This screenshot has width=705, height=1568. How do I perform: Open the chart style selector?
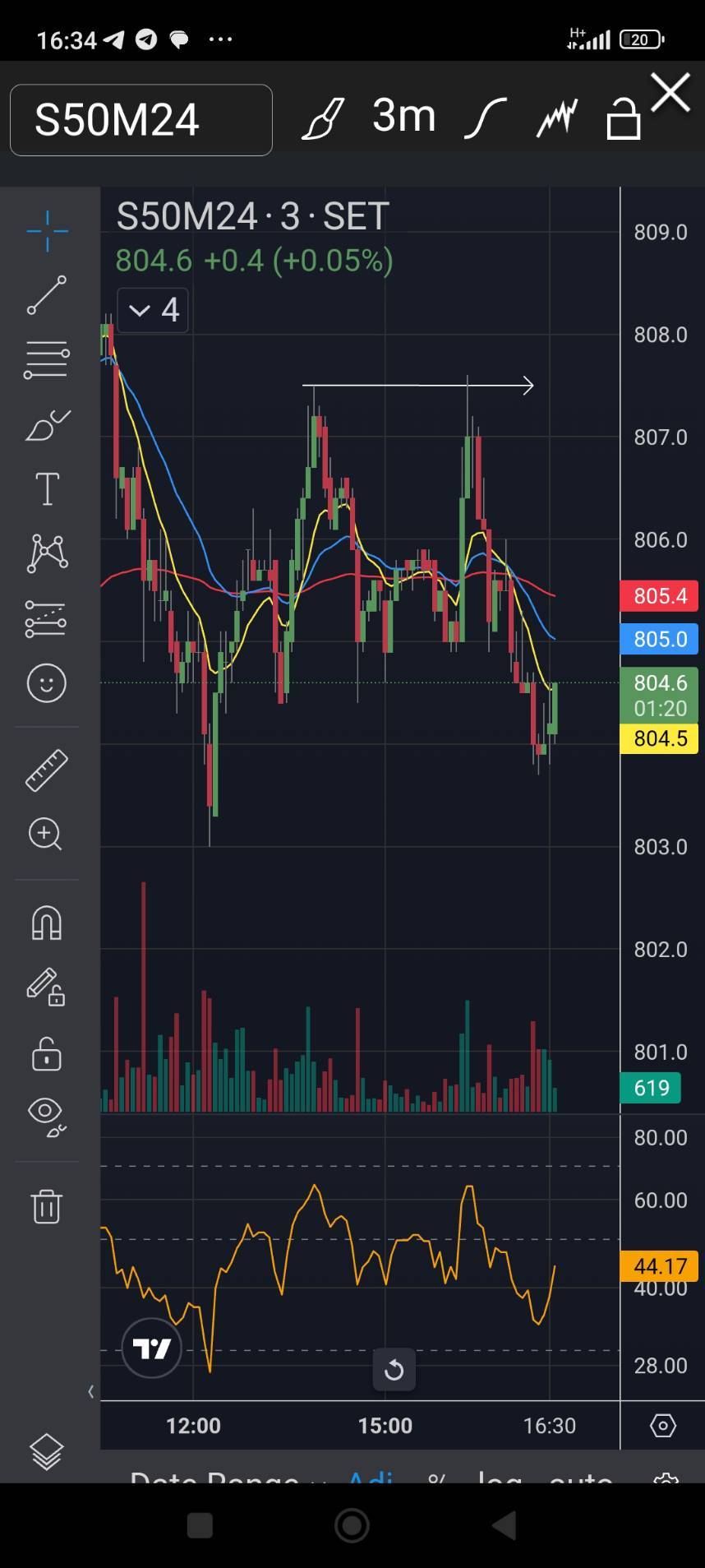click(484, 118)
